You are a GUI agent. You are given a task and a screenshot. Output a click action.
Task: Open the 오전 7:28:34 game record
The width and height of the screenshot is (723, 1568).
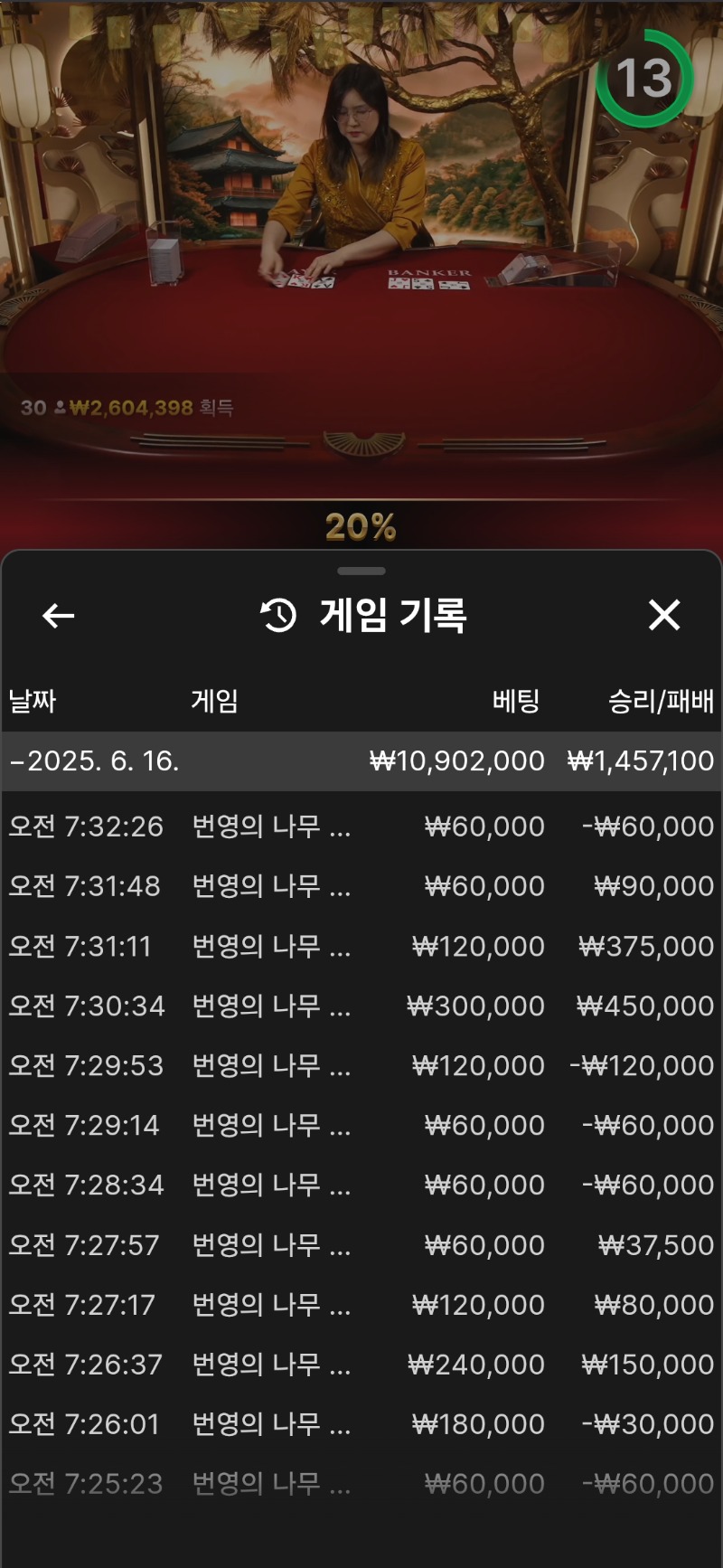coord(361,1185)
